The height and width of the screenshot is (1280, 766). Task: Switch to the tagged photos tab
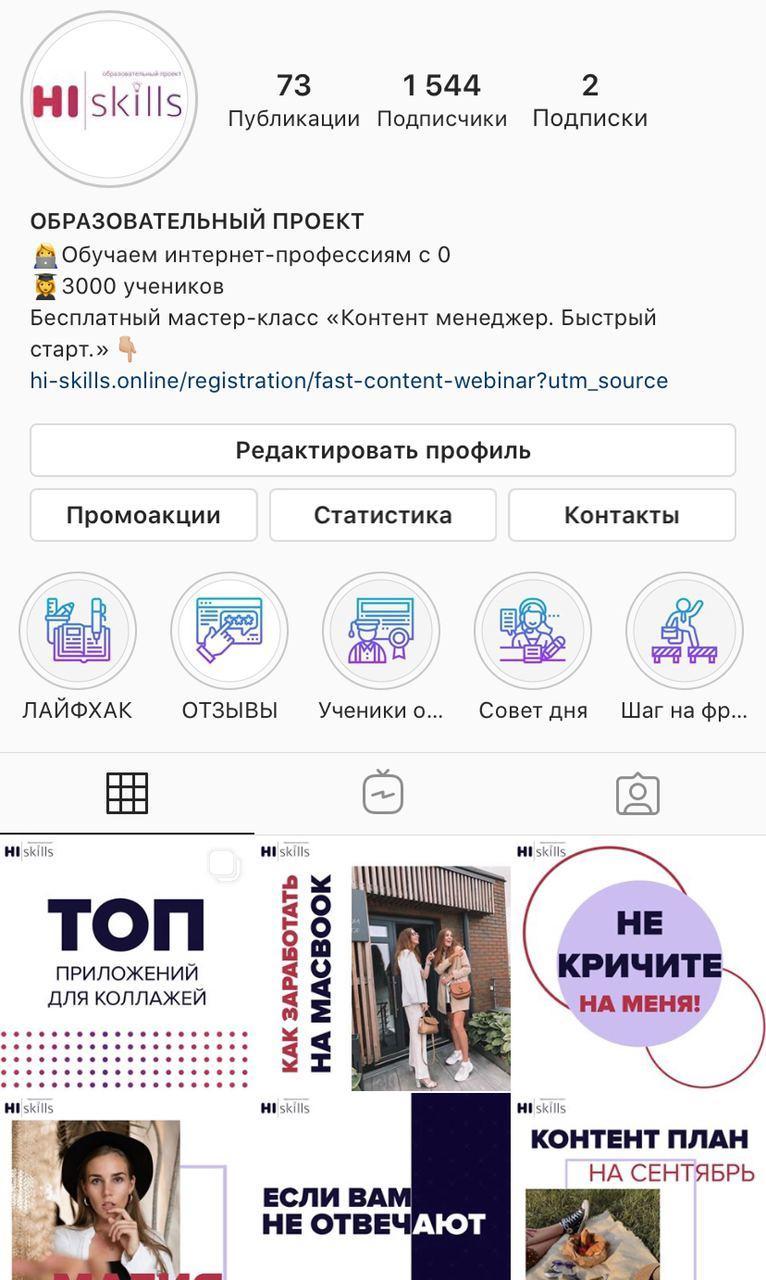pyautogui.click(x=638, y=793)
